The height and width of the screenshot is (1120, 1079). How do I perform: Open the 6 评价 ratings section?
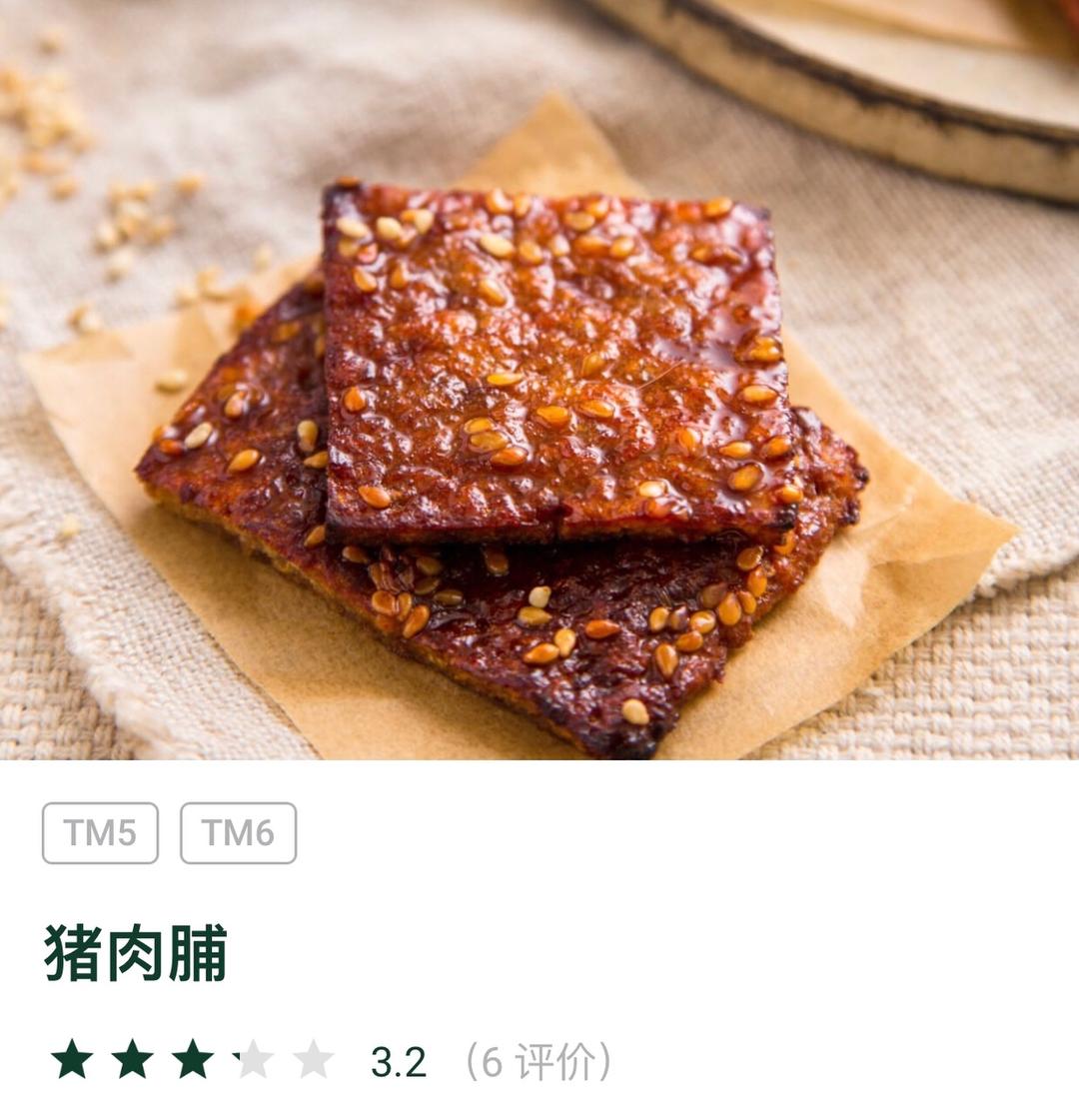(538, 1061)
